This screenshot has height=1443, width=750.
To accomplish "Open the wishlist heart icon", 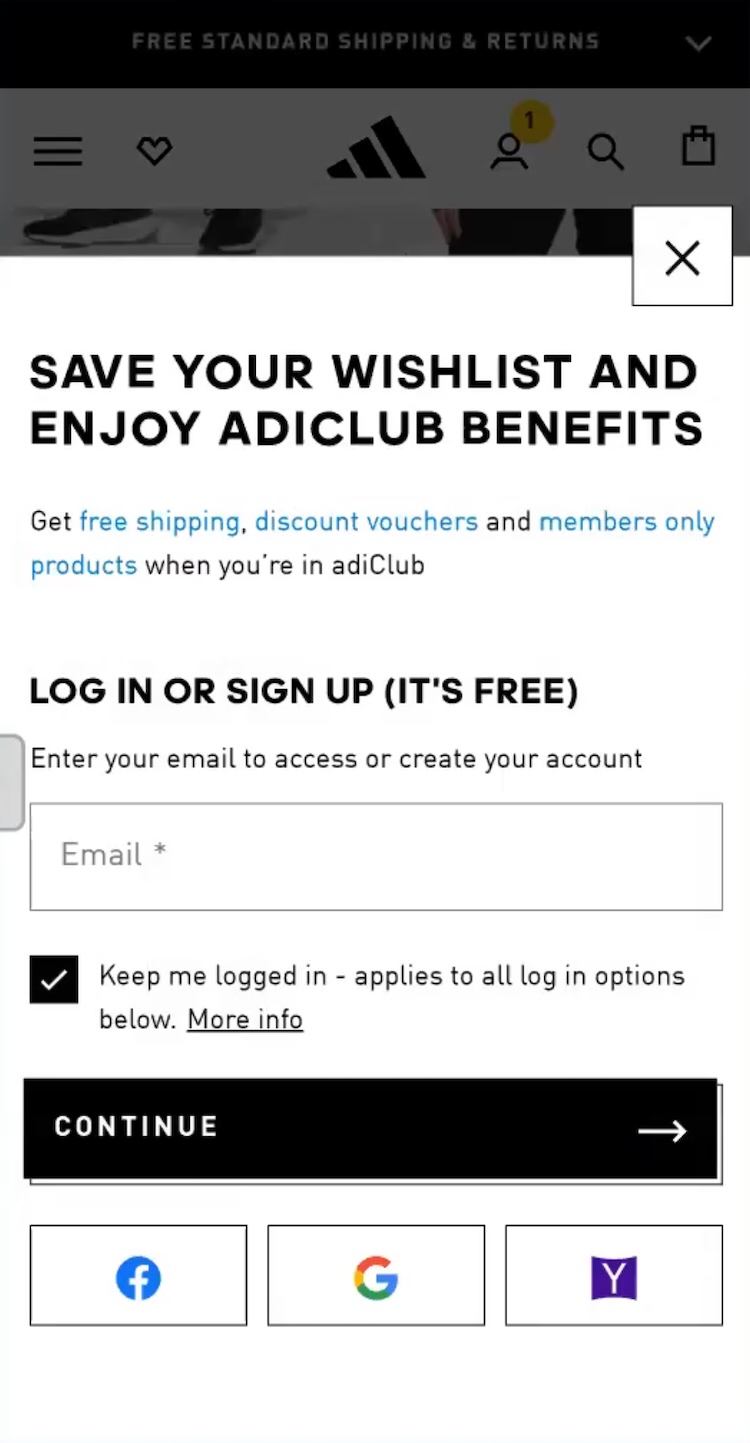I will pyautogui.click(x=154, y=151).
